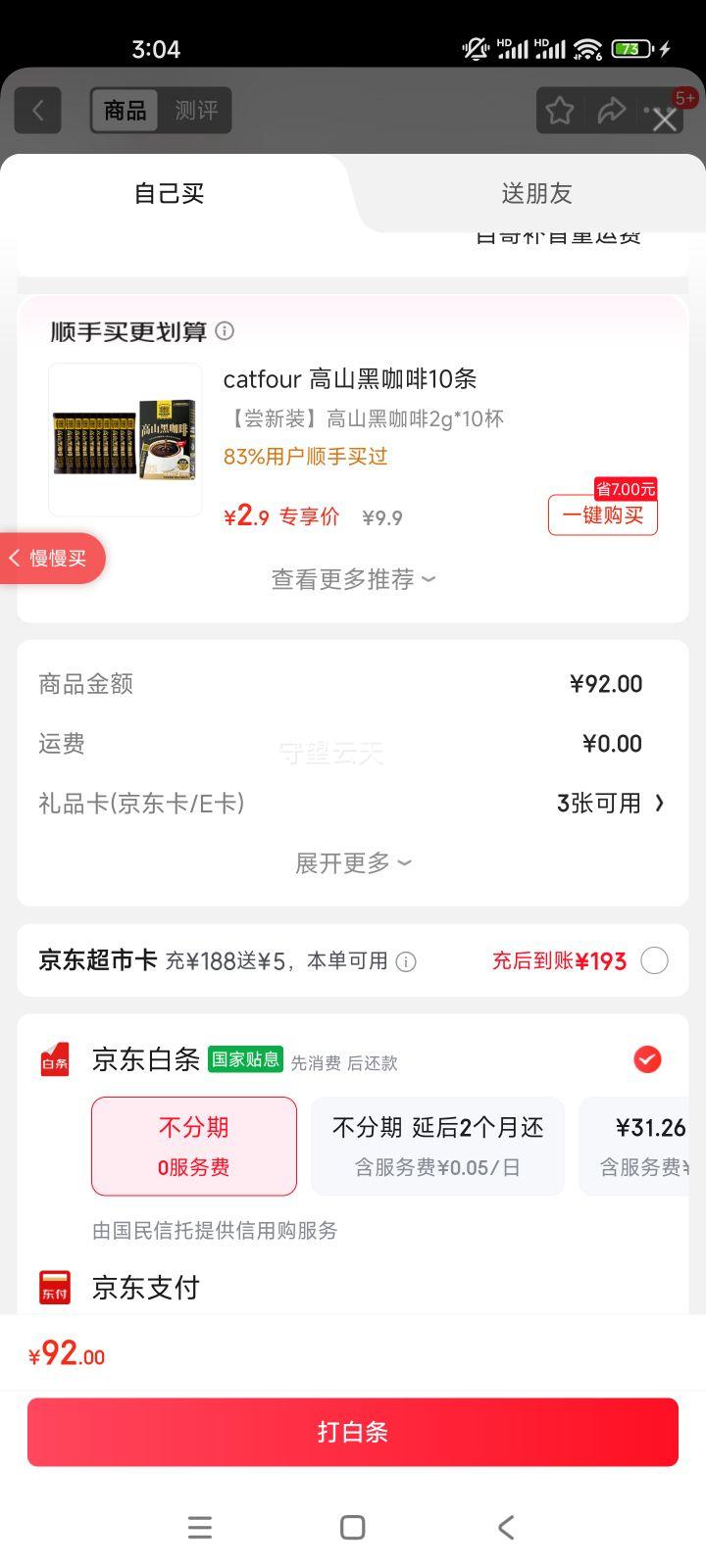This screenshot has width=706, height=1568.
Task: Choose 不分期 0服务费 plan
Action: pos(194,1146)
